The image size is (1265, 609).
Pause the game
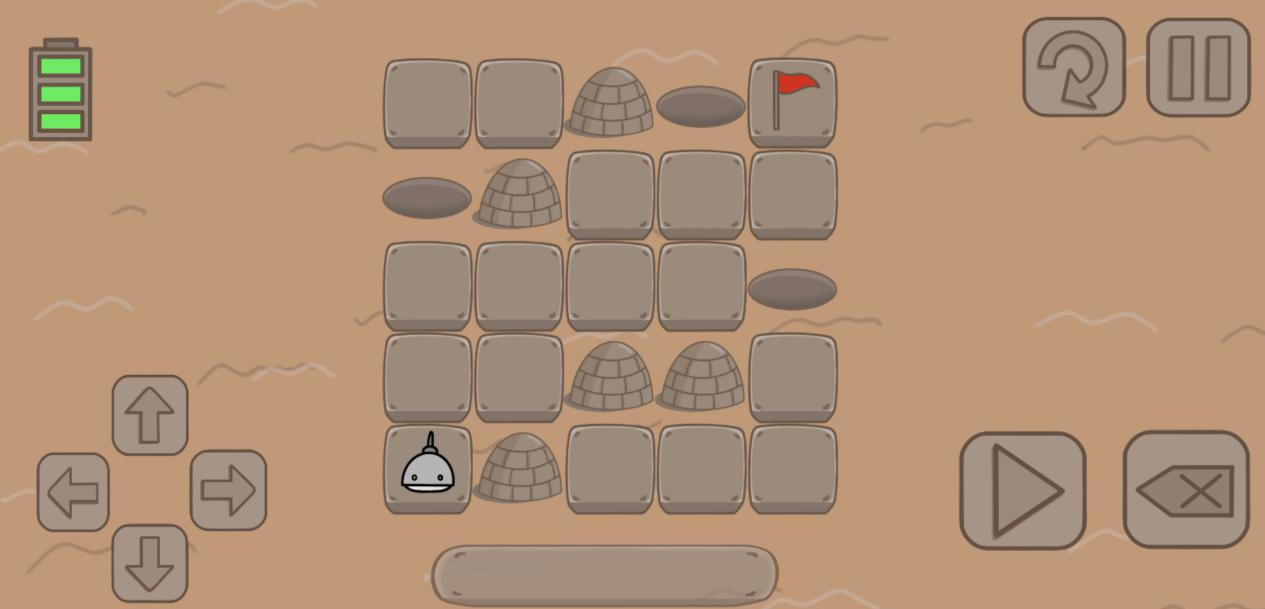[x=1198, y=67]
